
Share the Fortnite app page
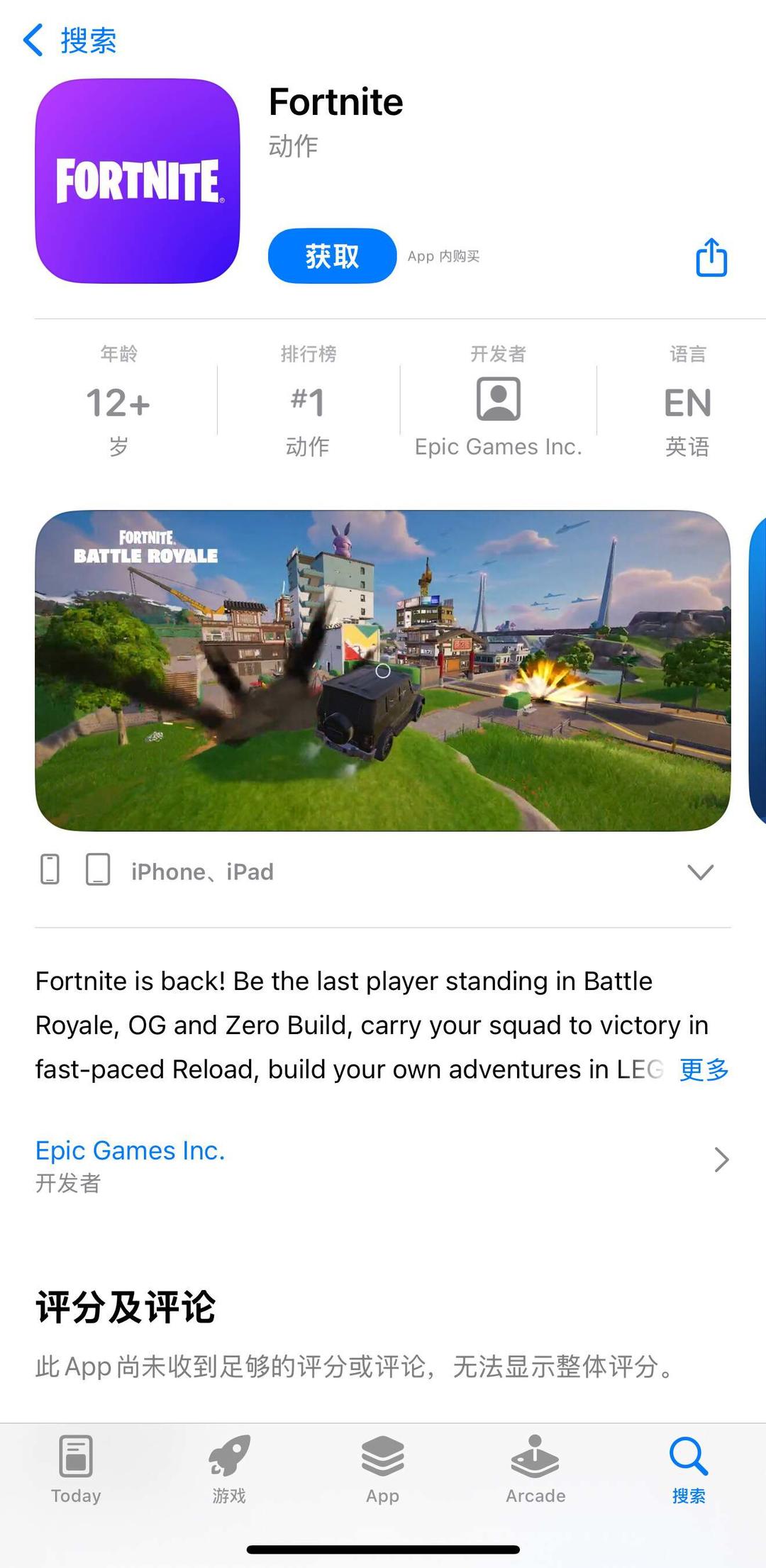tap(711, 257)
